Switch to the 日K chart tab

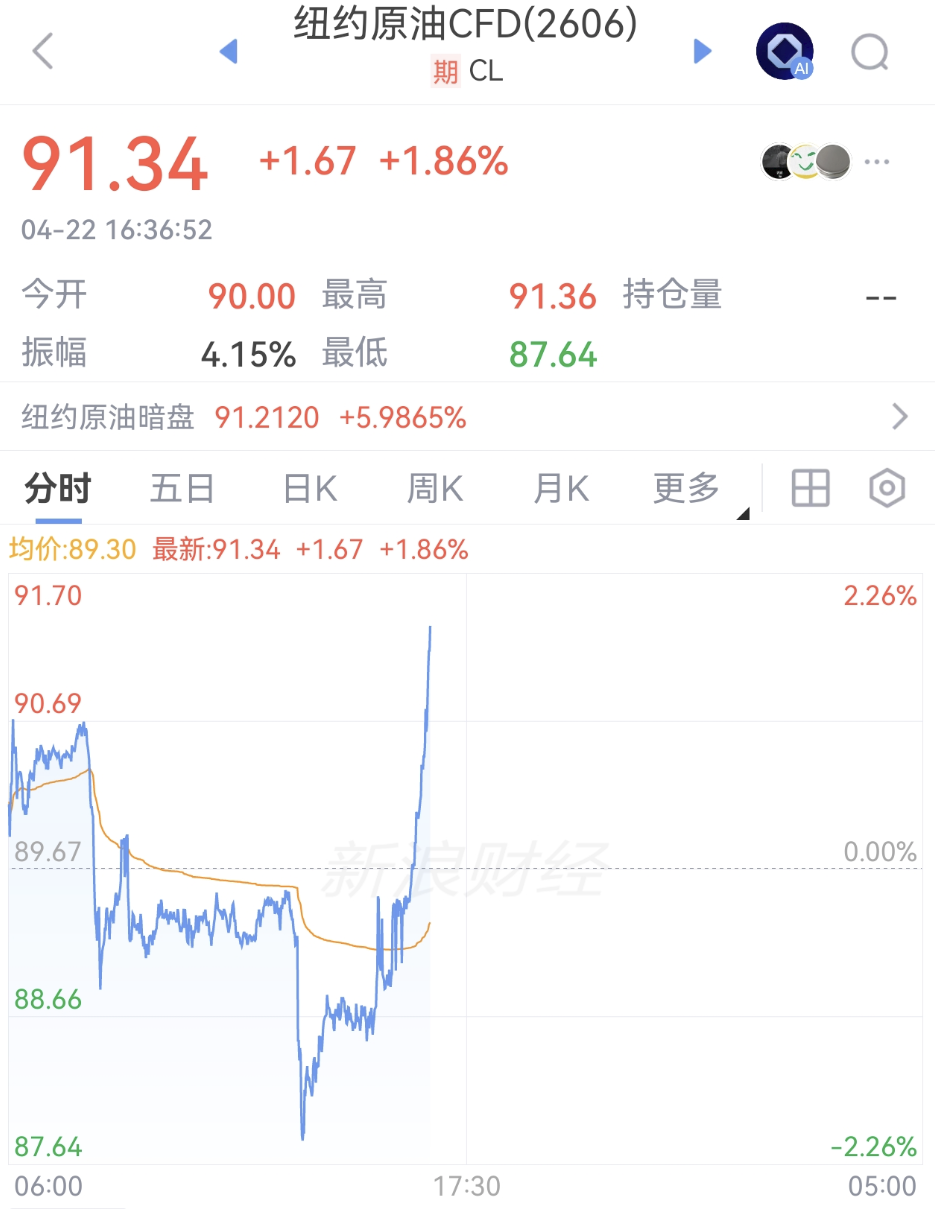click(x=310, y=489)
